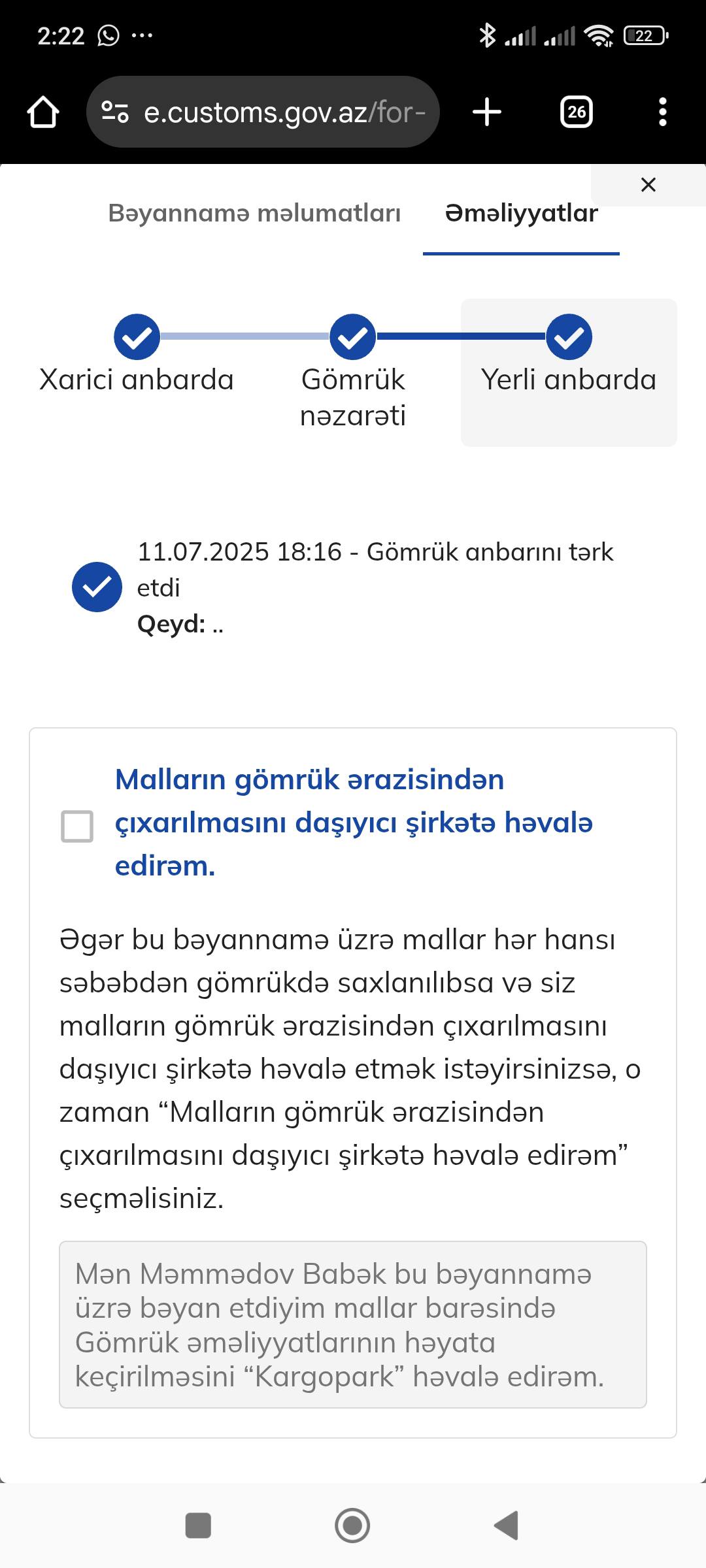Open a new browser tab
The width and height of the screenshot is (706, 1568).
tap(487, 112)
